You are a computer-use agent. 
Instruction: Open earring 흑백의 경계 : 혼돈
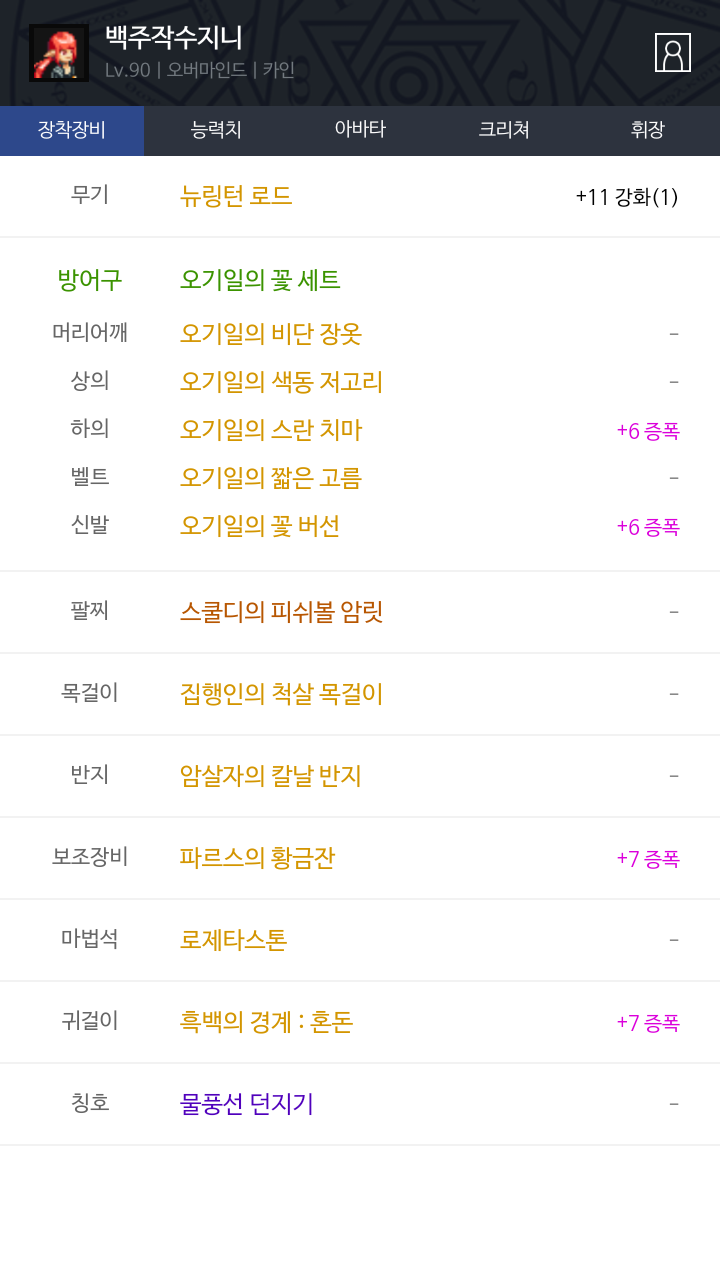tap(267, 1022)
